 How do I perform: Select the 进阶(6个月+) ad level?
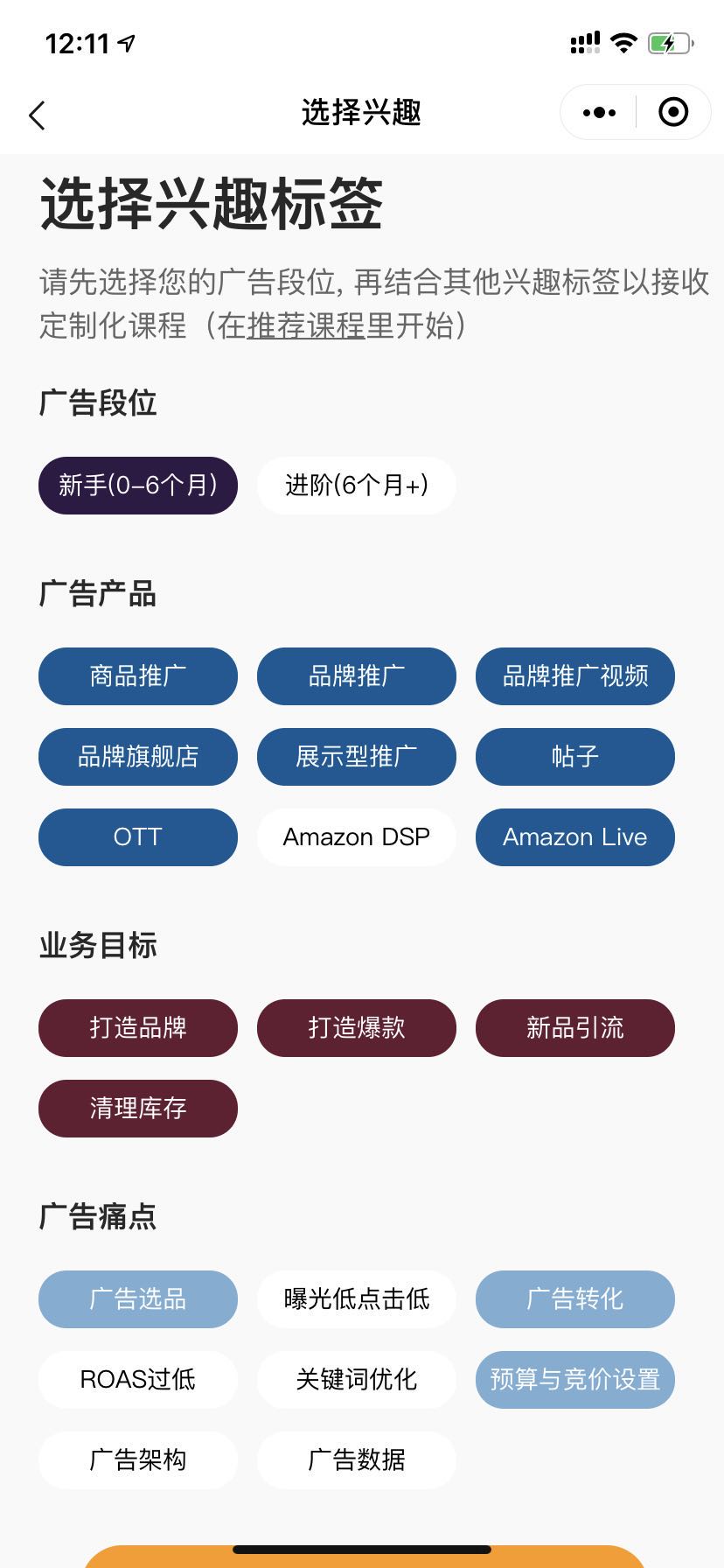point(355,486)
